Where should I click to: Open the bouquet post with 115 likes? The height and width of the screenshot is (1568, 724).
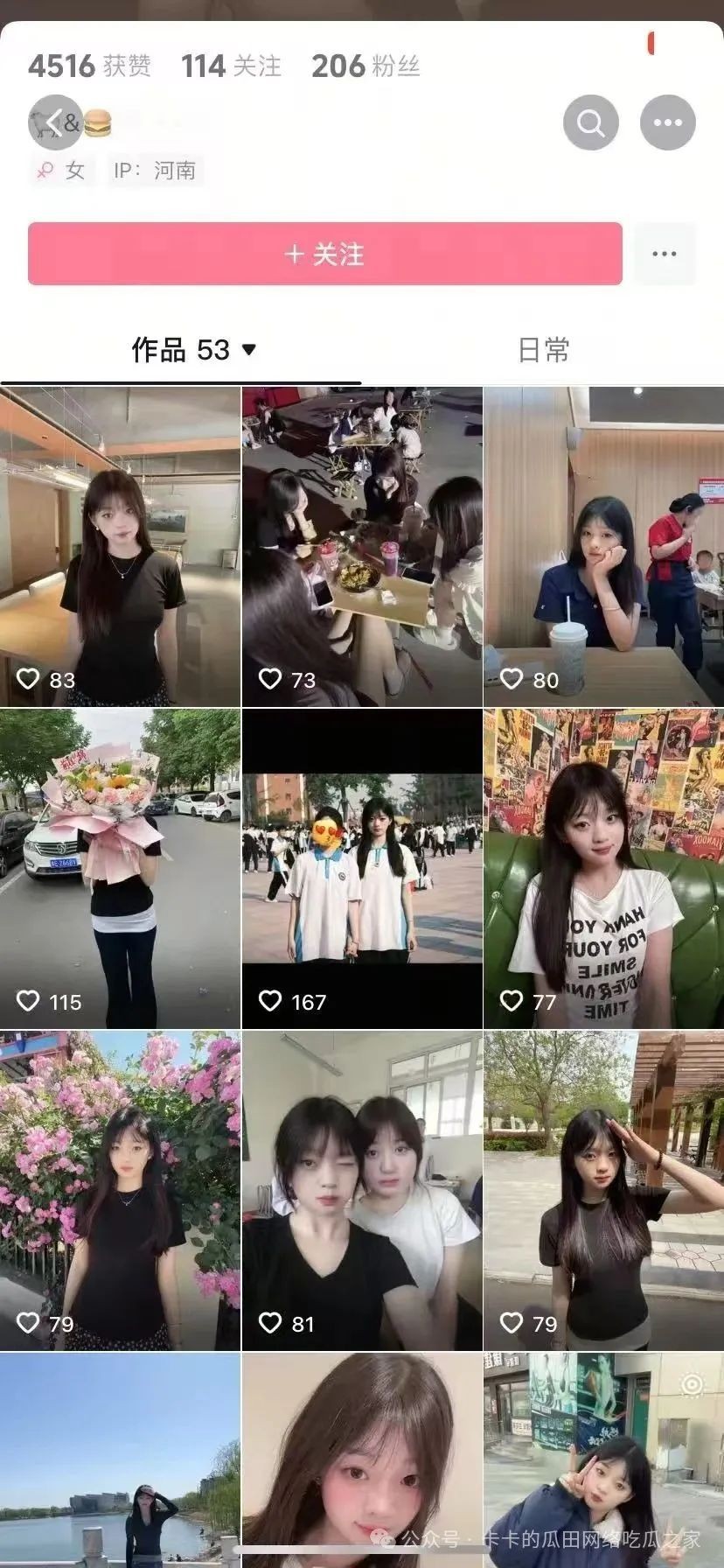120,869
